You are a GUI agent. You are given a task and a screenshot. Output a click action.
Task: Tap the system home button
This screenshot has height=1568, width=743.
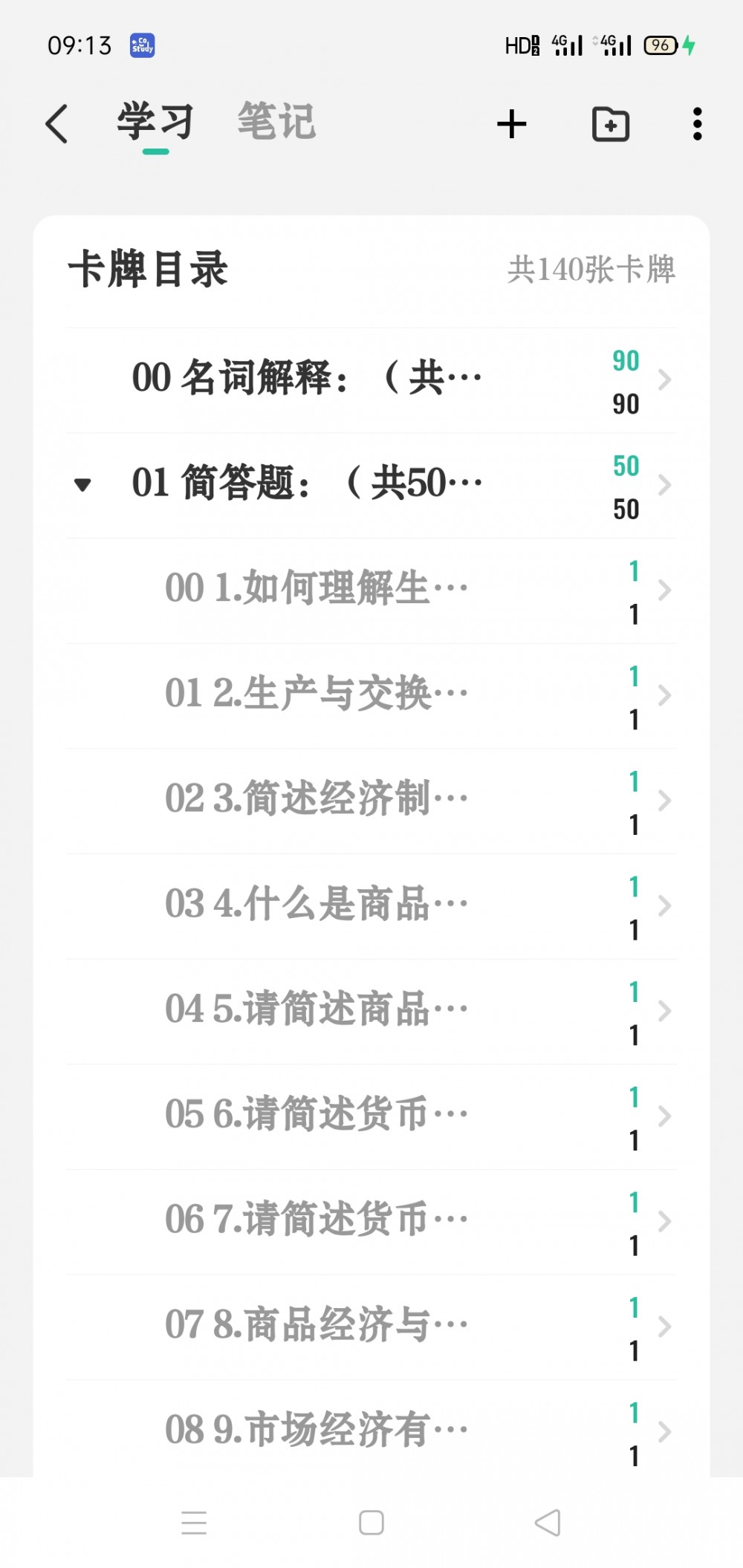click(x=371, y=1523)
